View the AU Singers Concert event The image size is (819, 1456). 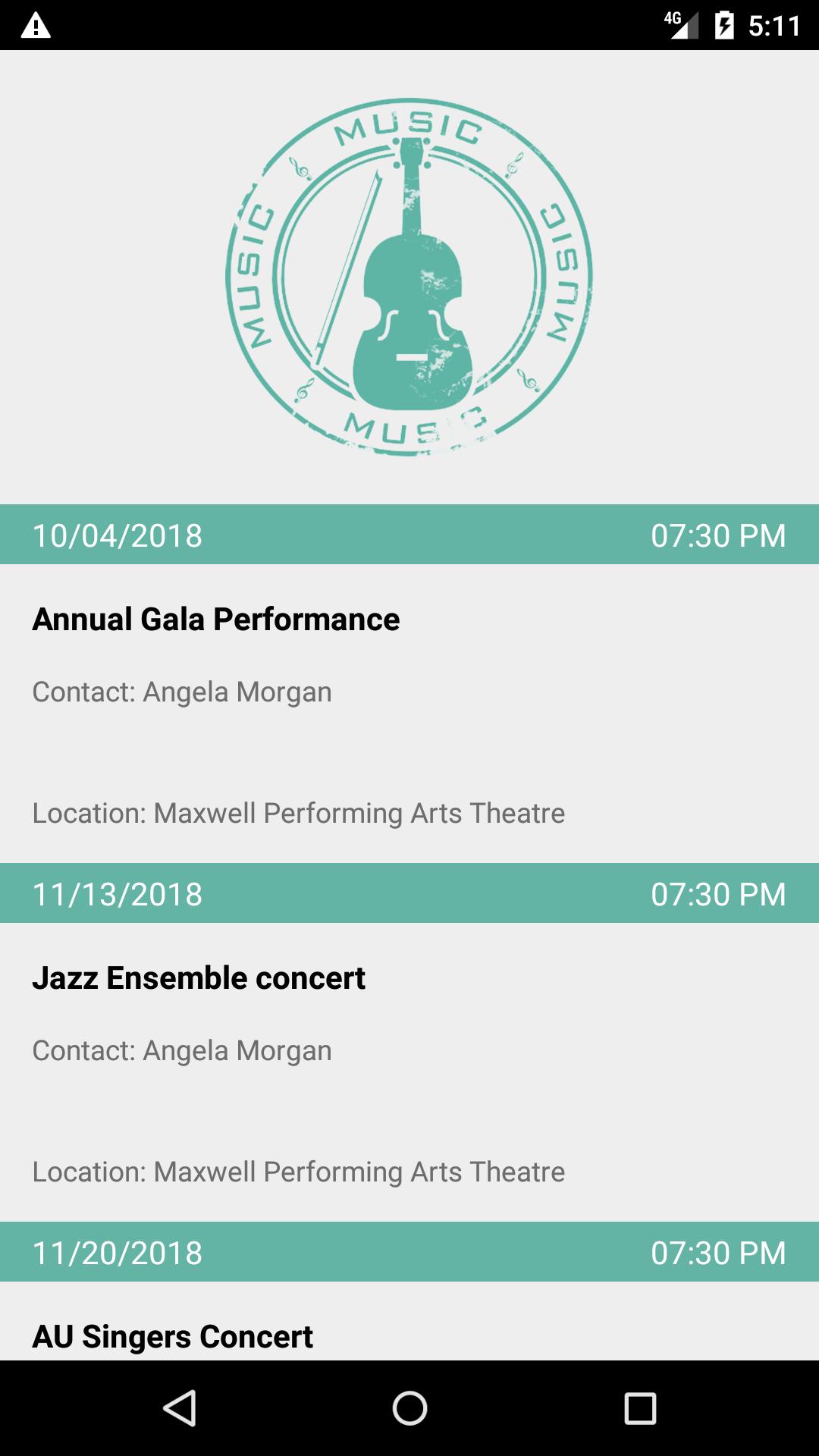[x=173, y=1336]
